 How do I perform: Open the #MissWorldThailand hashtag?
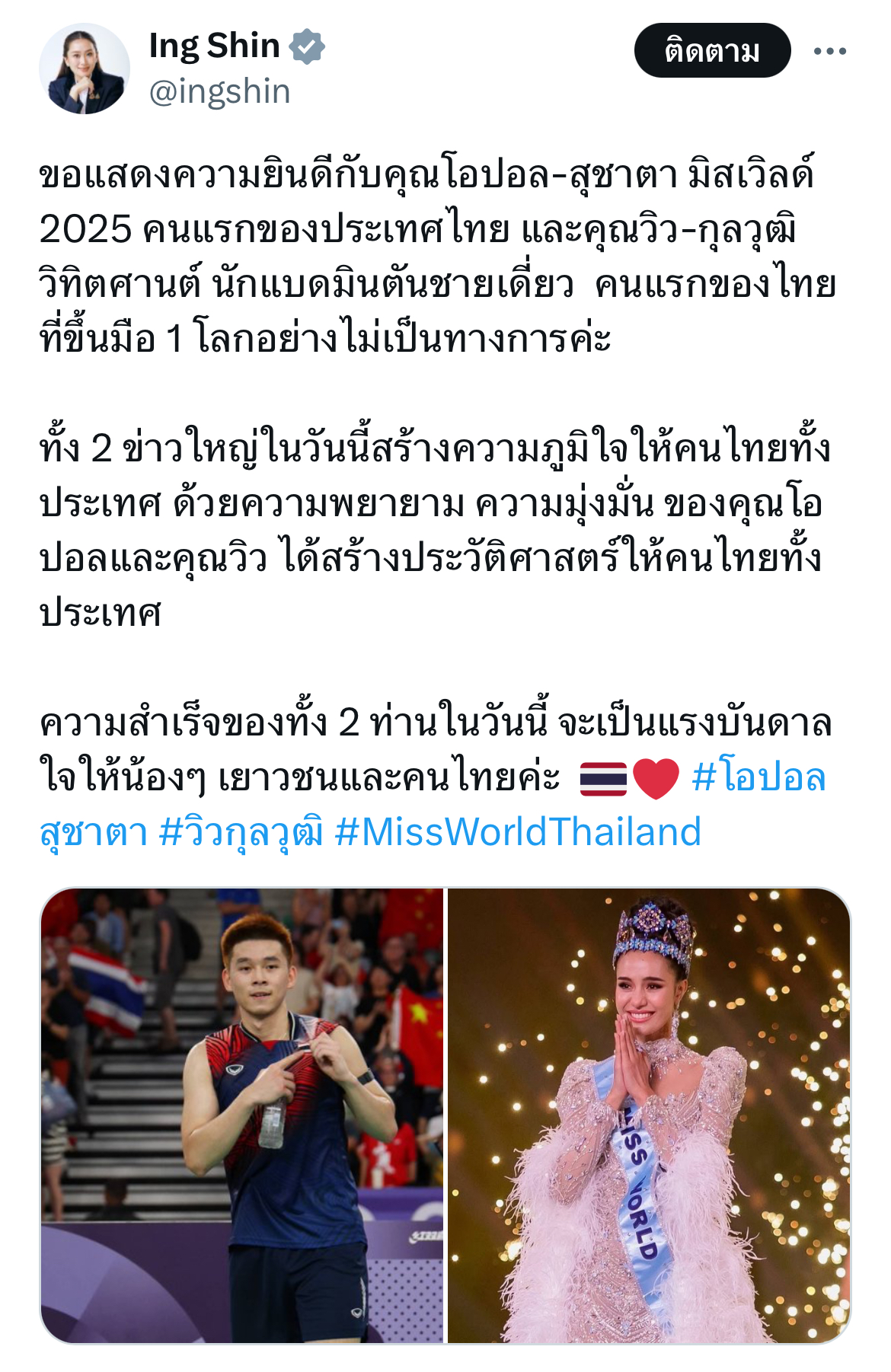(x=517, y=832)
